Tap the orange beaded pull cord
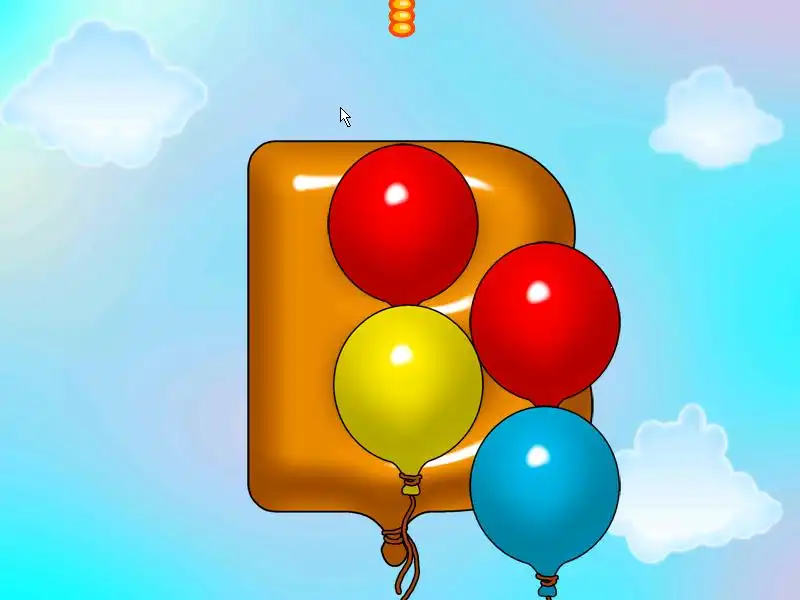The height and width of the screenshot is (600, 800). click(x=401, y=17)
